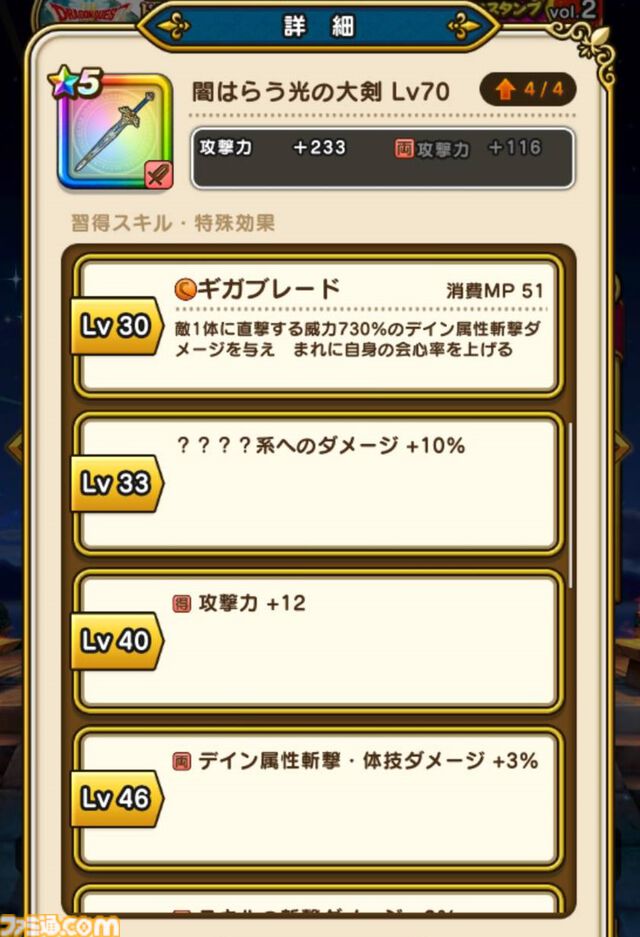This screenshot has width=640, height=937.
Task: Show the previous weapon with the left arrow
Action: pos(12,447)
